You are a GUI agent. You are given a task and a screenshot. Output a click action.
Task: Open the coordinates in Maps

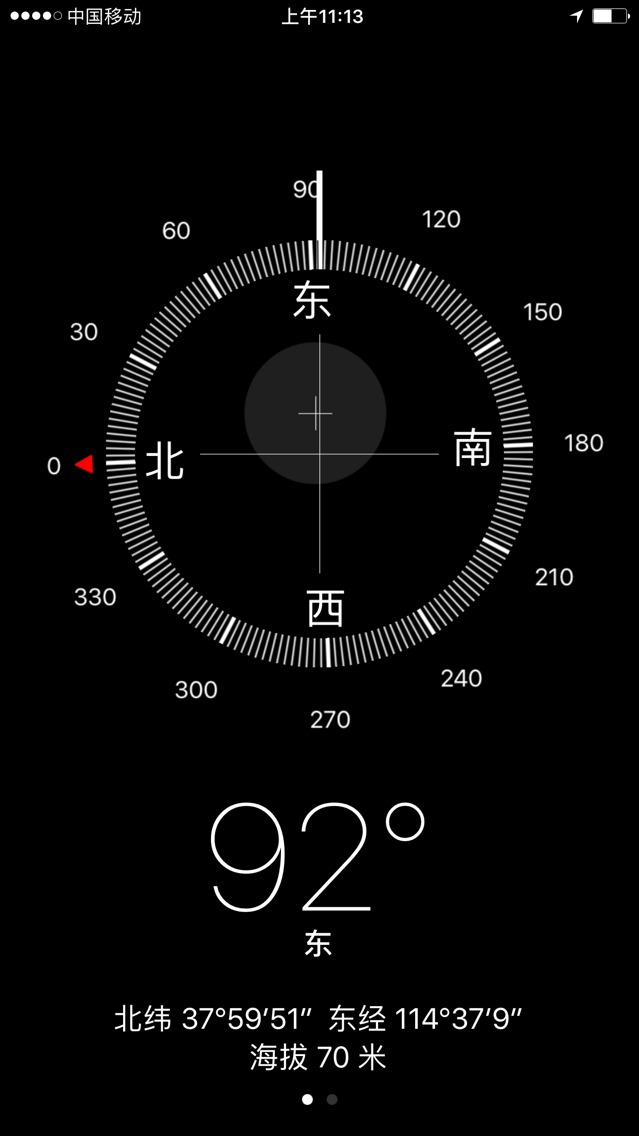click(319, 1020)
